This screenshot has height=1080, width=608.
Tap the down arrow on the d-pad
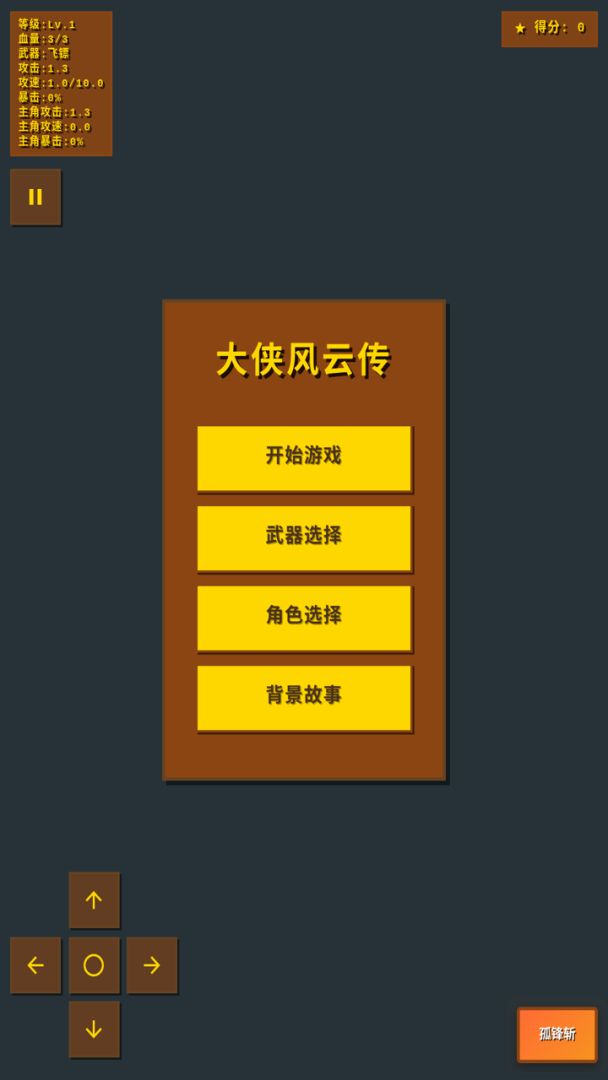pos(94,1029)
